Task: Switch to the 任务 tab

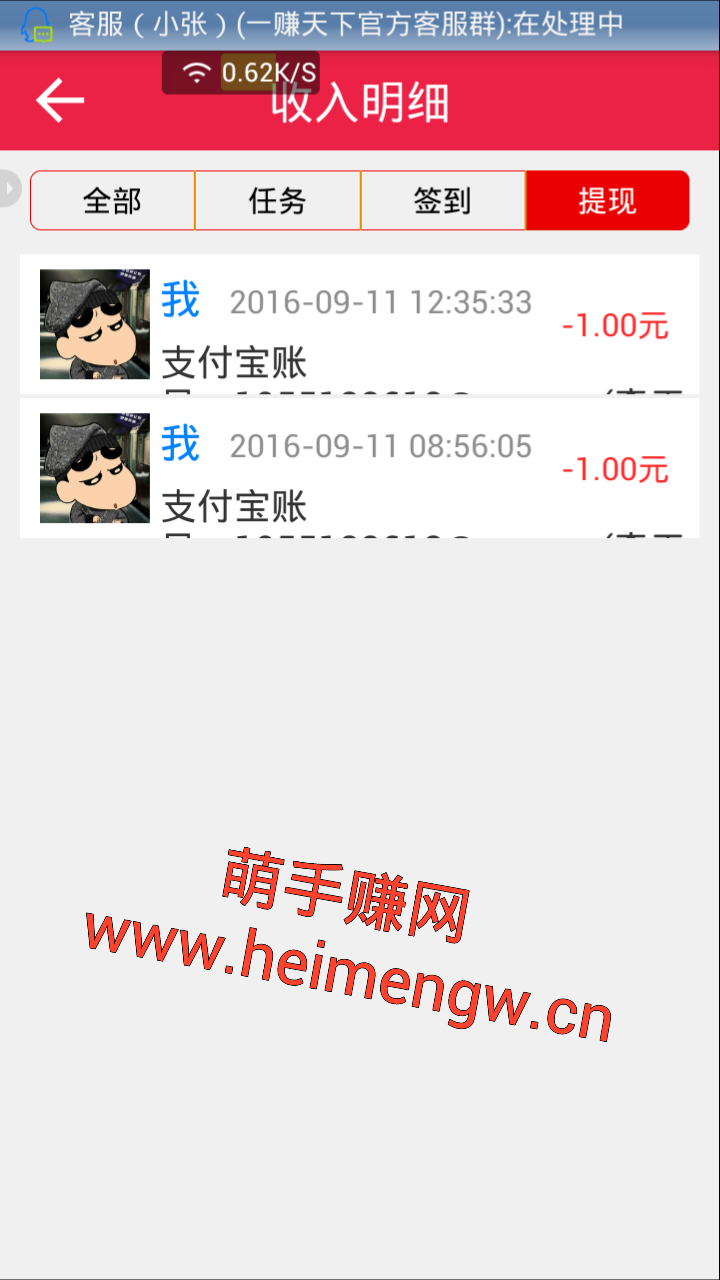Action: (277, 201)
